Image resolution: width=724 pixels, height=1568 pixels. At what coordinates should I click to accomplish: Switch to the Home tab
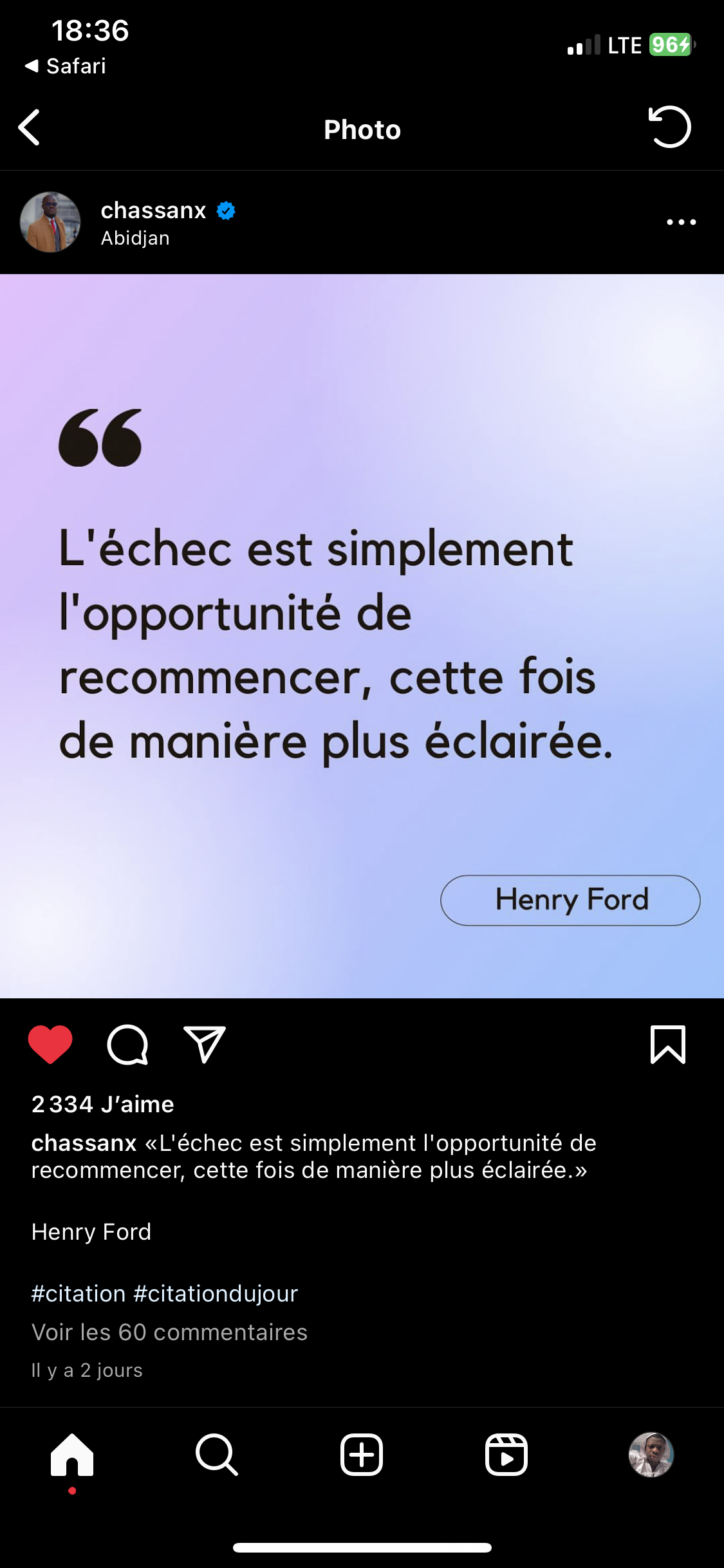pyautogui.click(x=72, y=1455)
